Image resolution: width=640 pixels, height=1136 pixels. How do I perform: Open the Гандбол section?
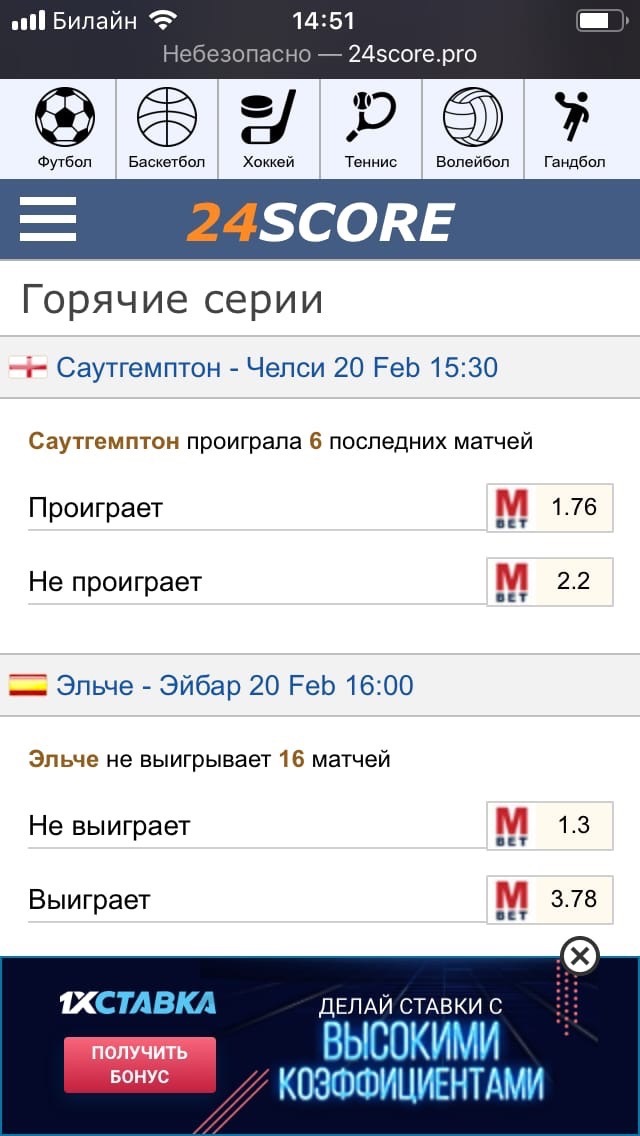coord(575,129)
